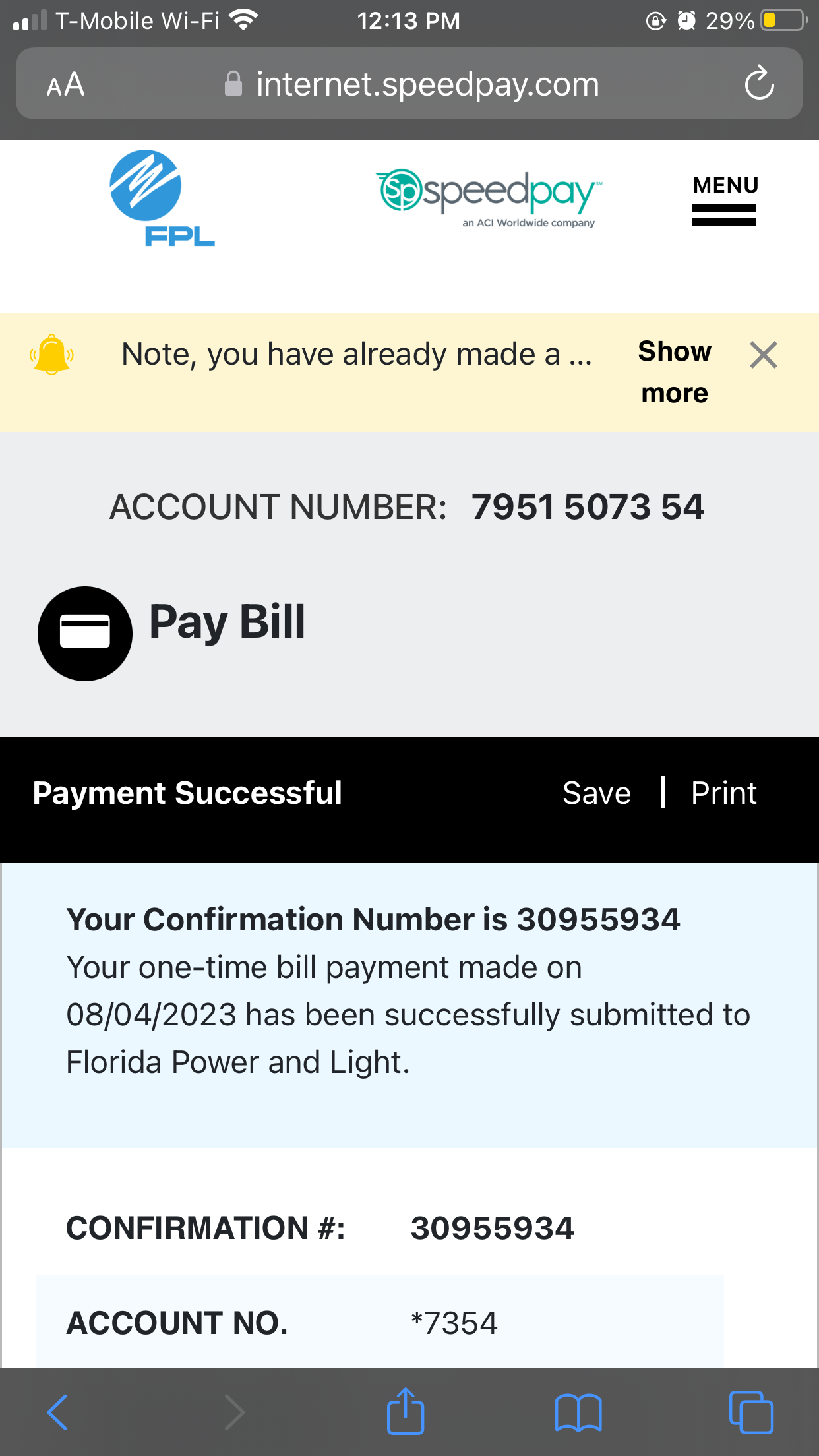Show open Safari tabs

coord(751,1412)
